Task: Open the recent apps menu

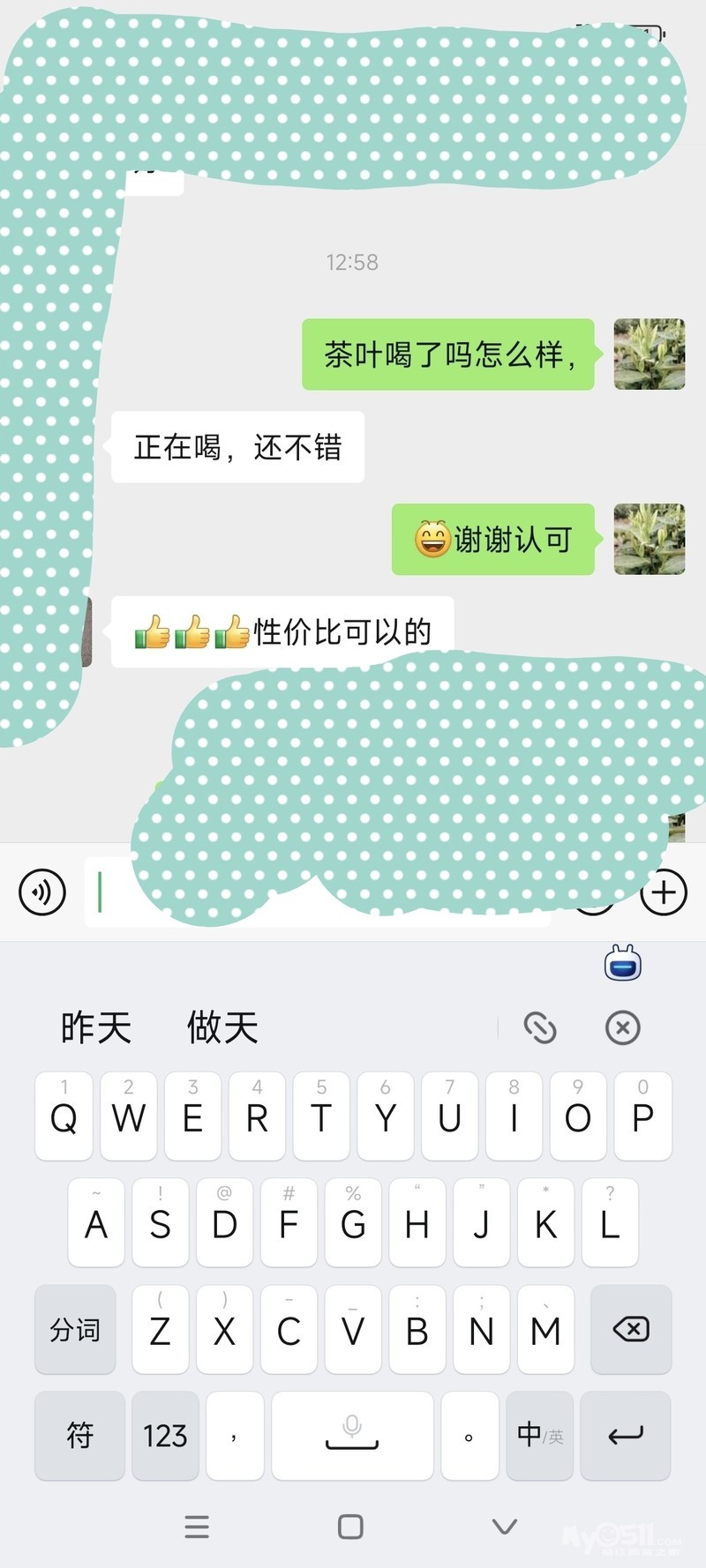Action: coord(197,1527)
